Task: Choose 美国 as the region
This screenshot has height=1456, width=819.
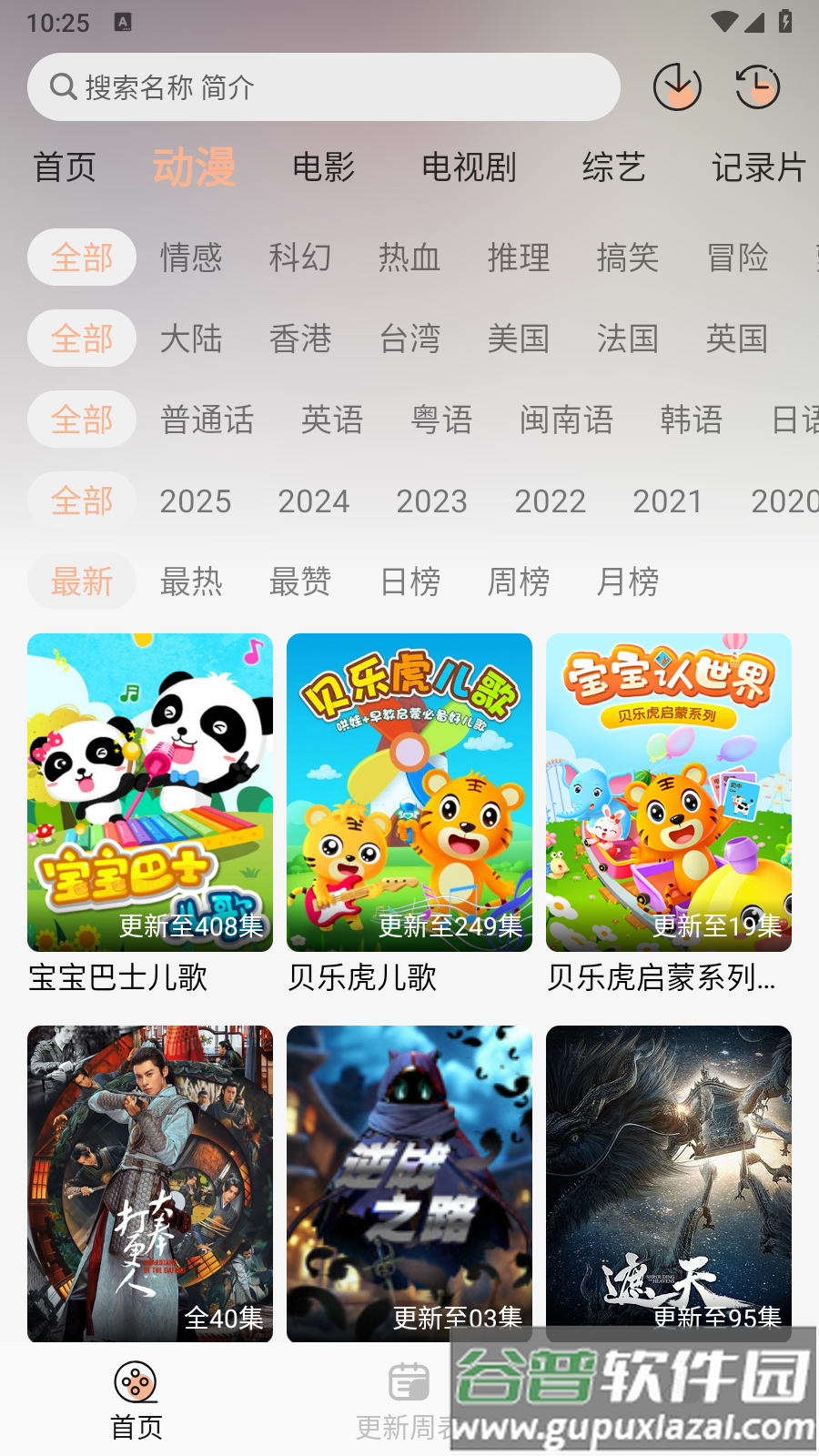Action: point(519,339)
